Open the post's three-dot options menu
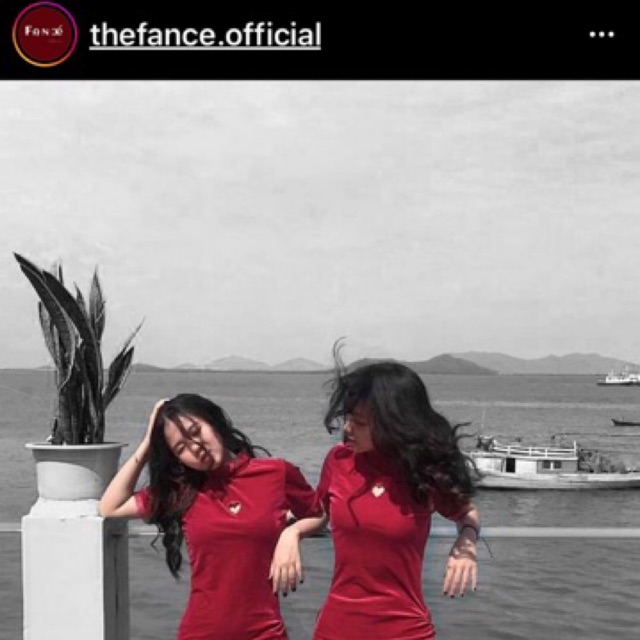The width and height of the screenshot is (640, 640). (601, 35)
